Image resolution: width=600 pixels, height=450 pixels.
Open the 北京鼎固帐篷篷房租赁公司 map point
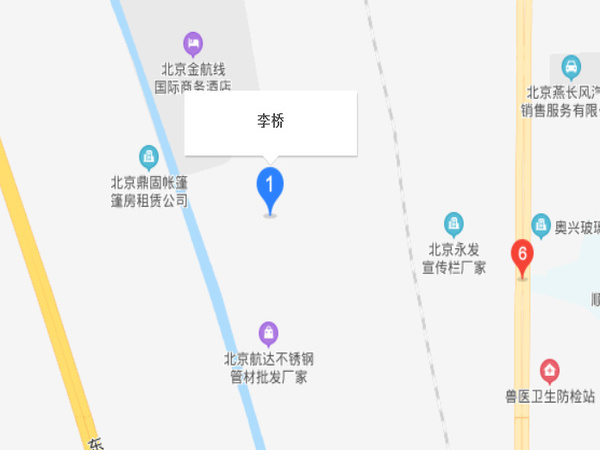tap(148, 156)
